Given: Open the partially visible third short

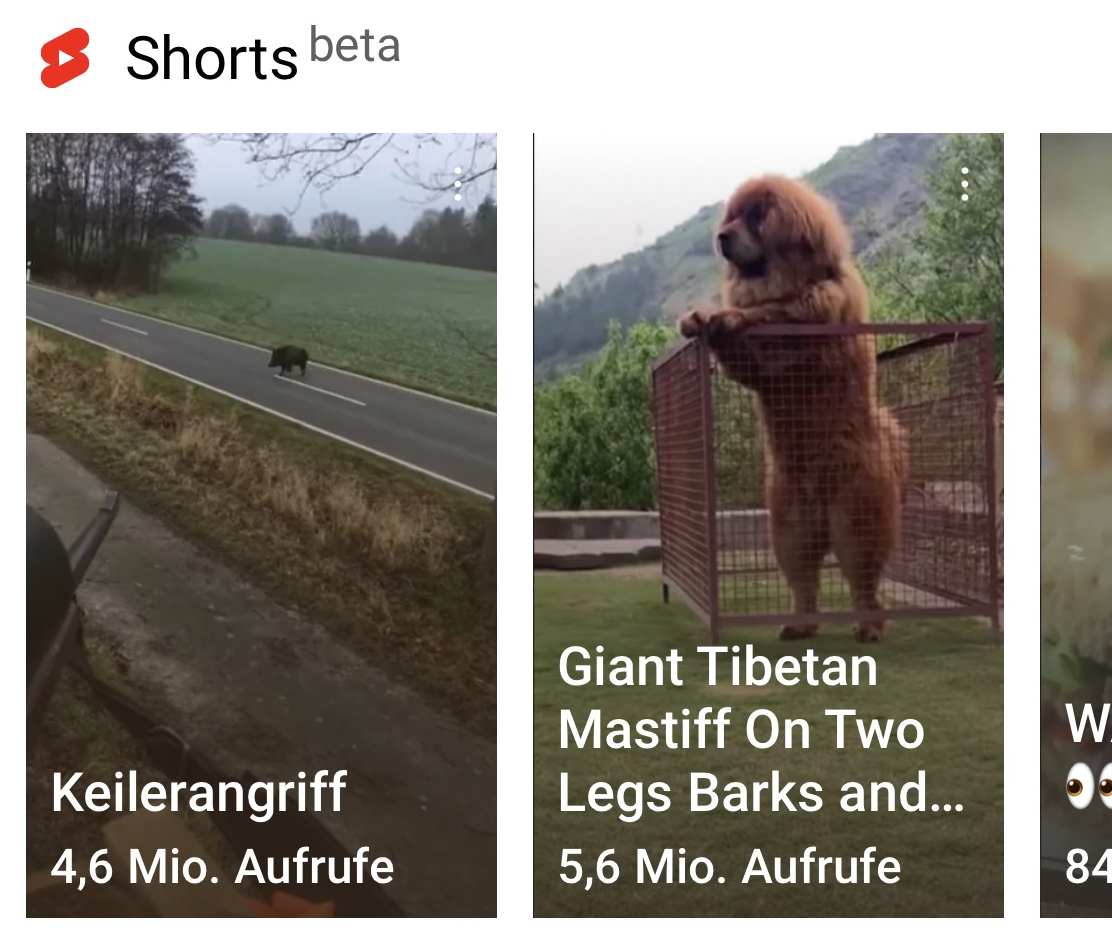Looking at the screenshot, I should (1077, 525).
